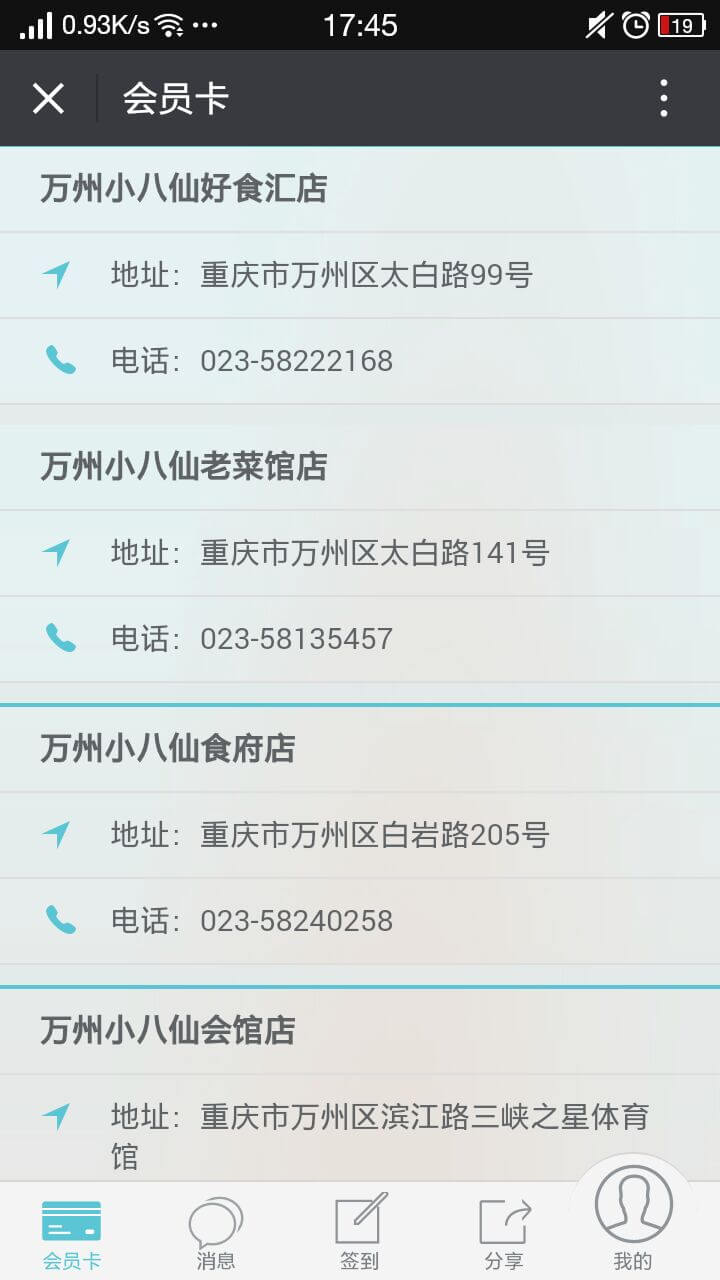
Task: Open the 滨江路三峡之星体育馆 address
Action: 360,1128
